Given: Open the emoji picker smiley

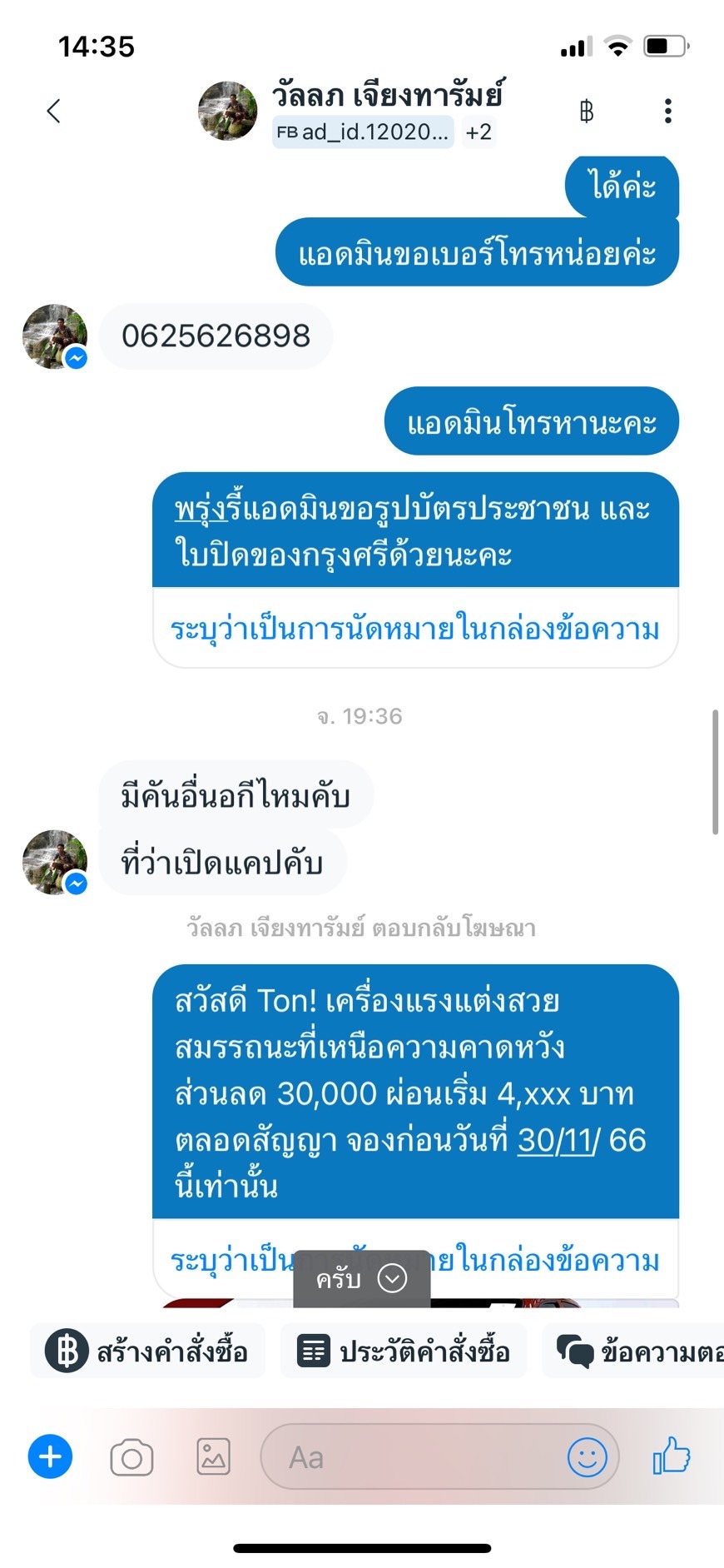Looking at the screenshot, I should click(x=587, y=1457).
